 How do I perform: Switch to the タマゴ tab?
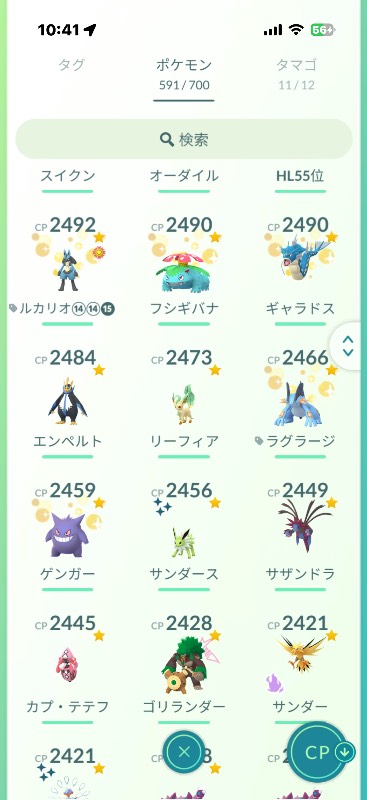click(296, 73)
